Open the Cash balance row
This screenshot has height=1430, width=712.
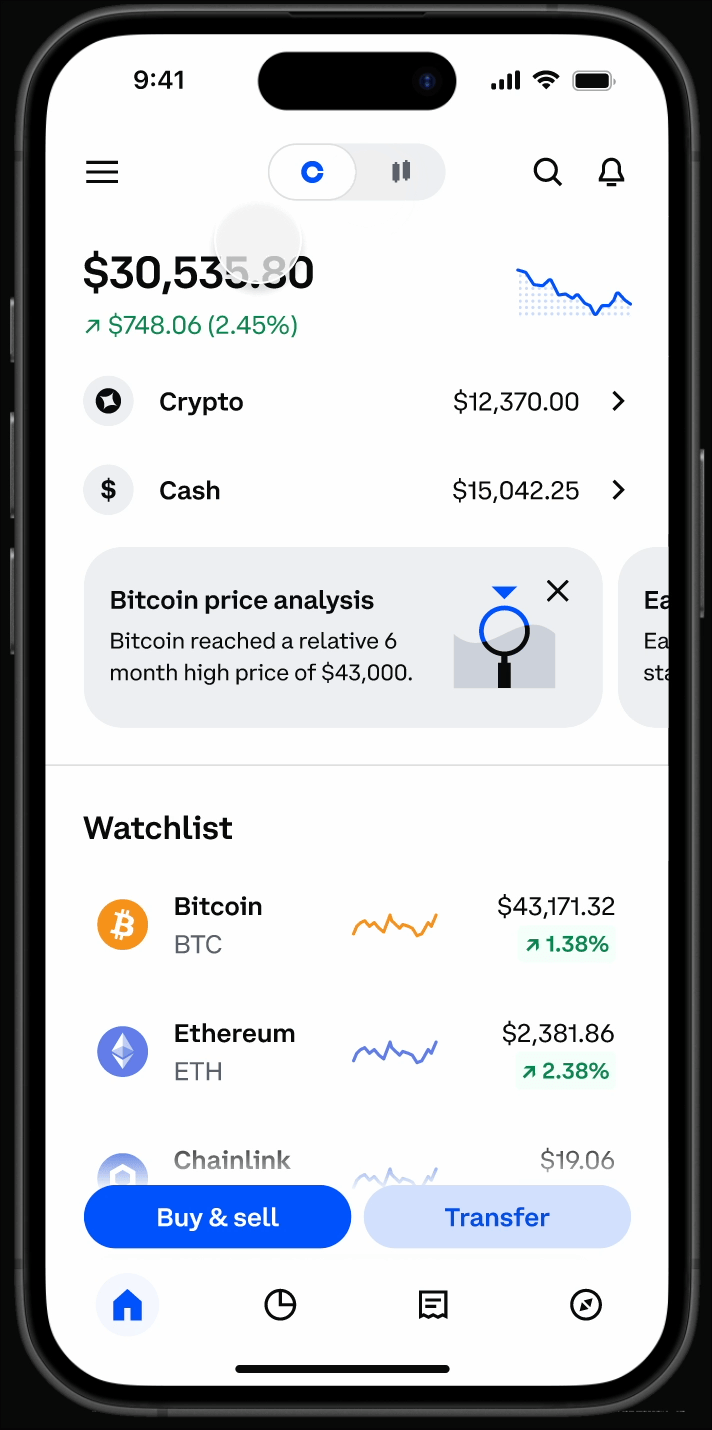point(356,490)
